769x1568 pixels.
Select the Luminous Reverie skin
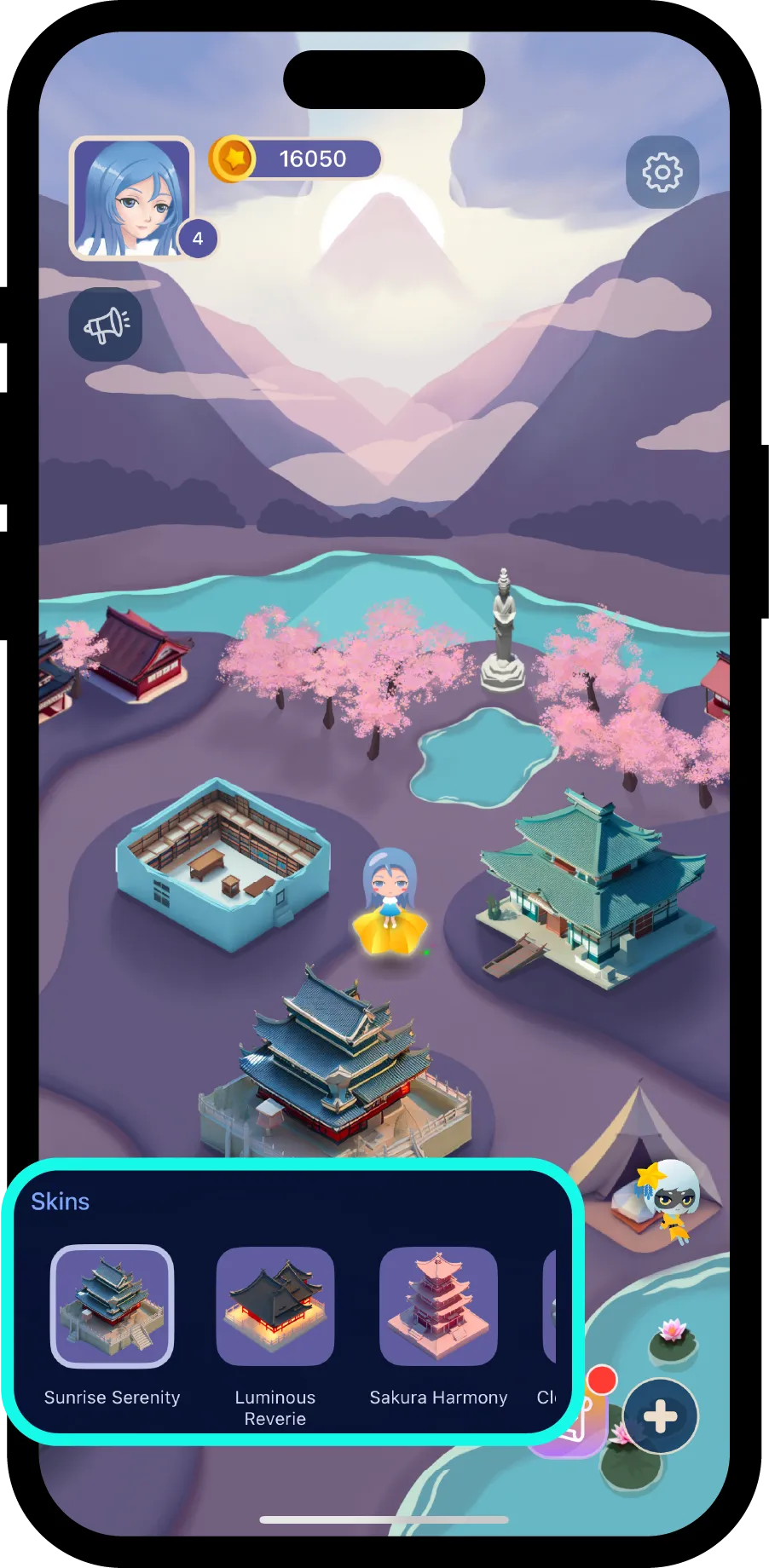pos(275,1306)
